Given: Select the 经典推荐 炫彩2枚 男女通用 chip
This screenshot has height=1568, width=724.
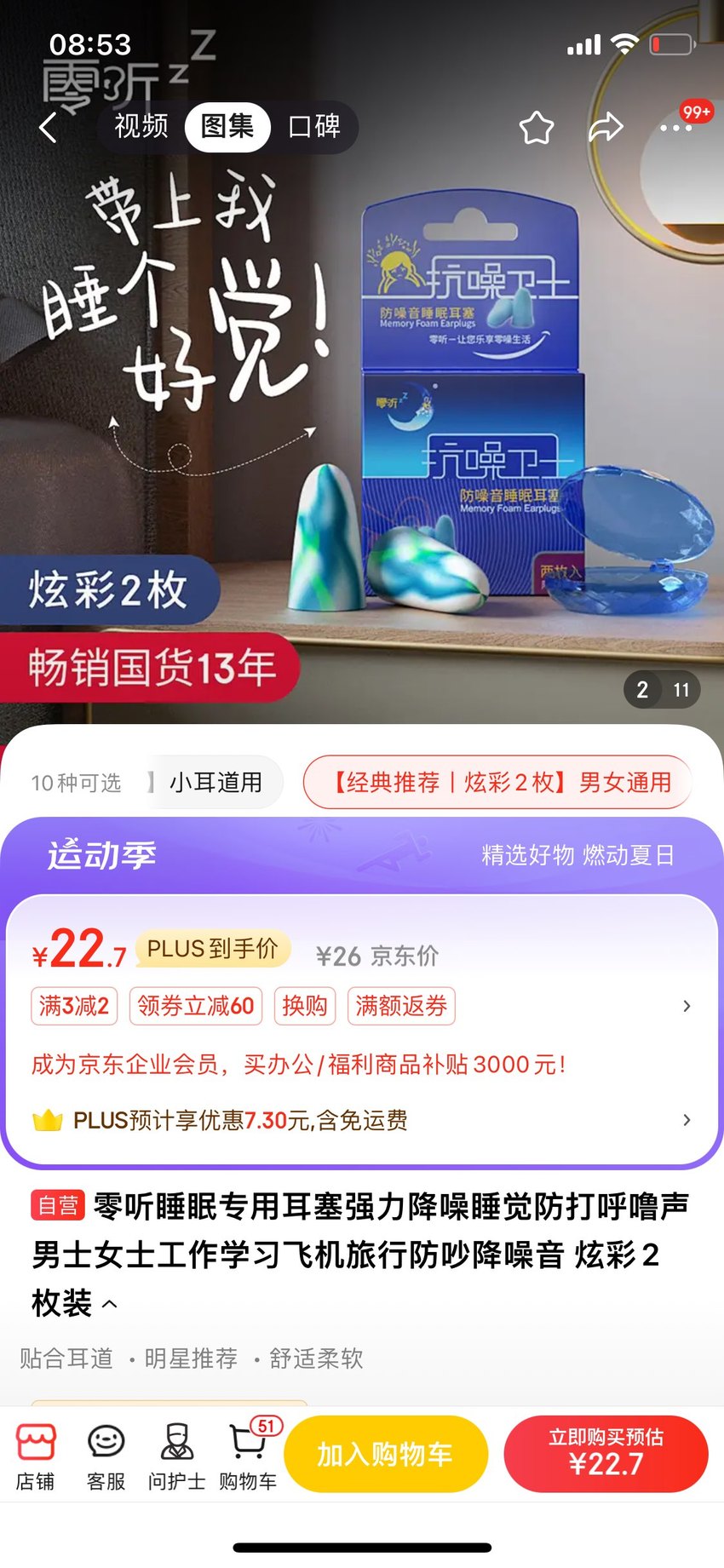Looking at the screenshot, I should [x=498, y=782].
